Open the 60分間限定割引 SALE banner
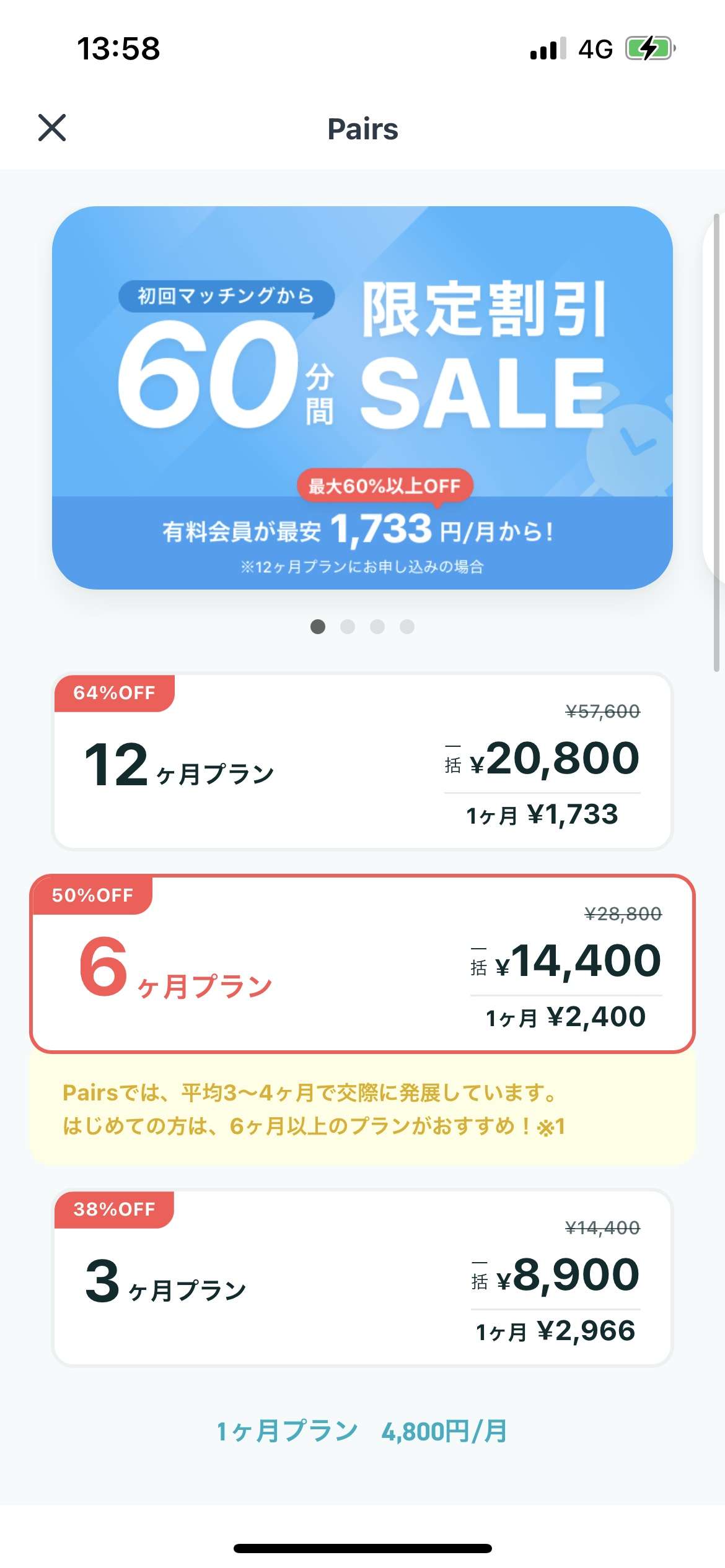725x1568 pixels. 362,397
